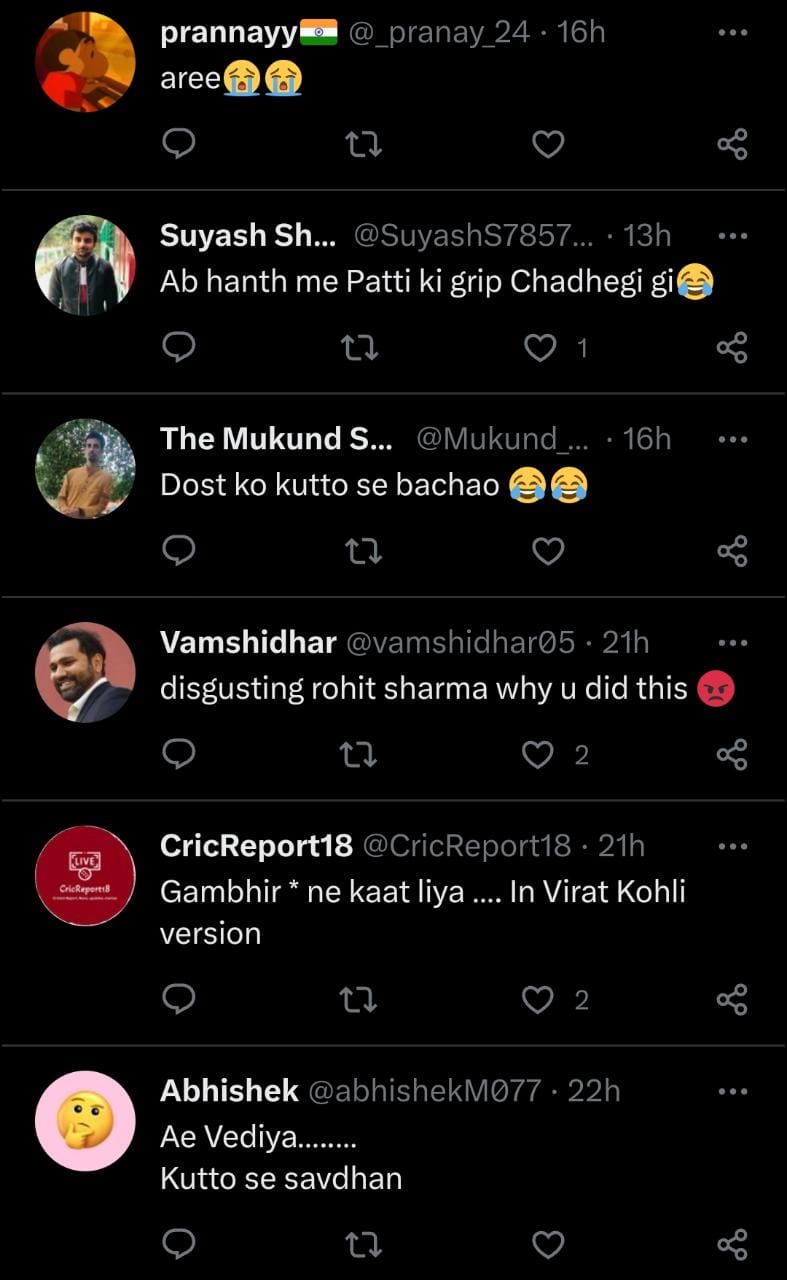Open more options on The Mukund's reply
Image resolution: width=787 pixels, height=1280 pixels.
[x=732, y=439]
